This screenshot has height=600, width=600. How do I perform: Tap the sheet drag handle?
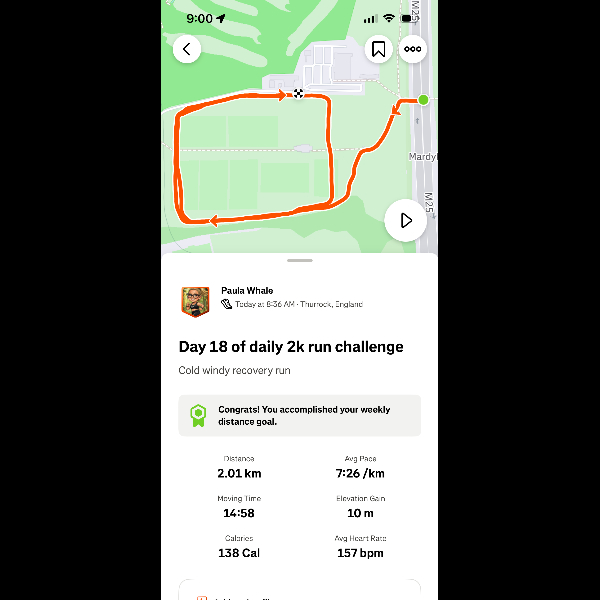[299, 260]
